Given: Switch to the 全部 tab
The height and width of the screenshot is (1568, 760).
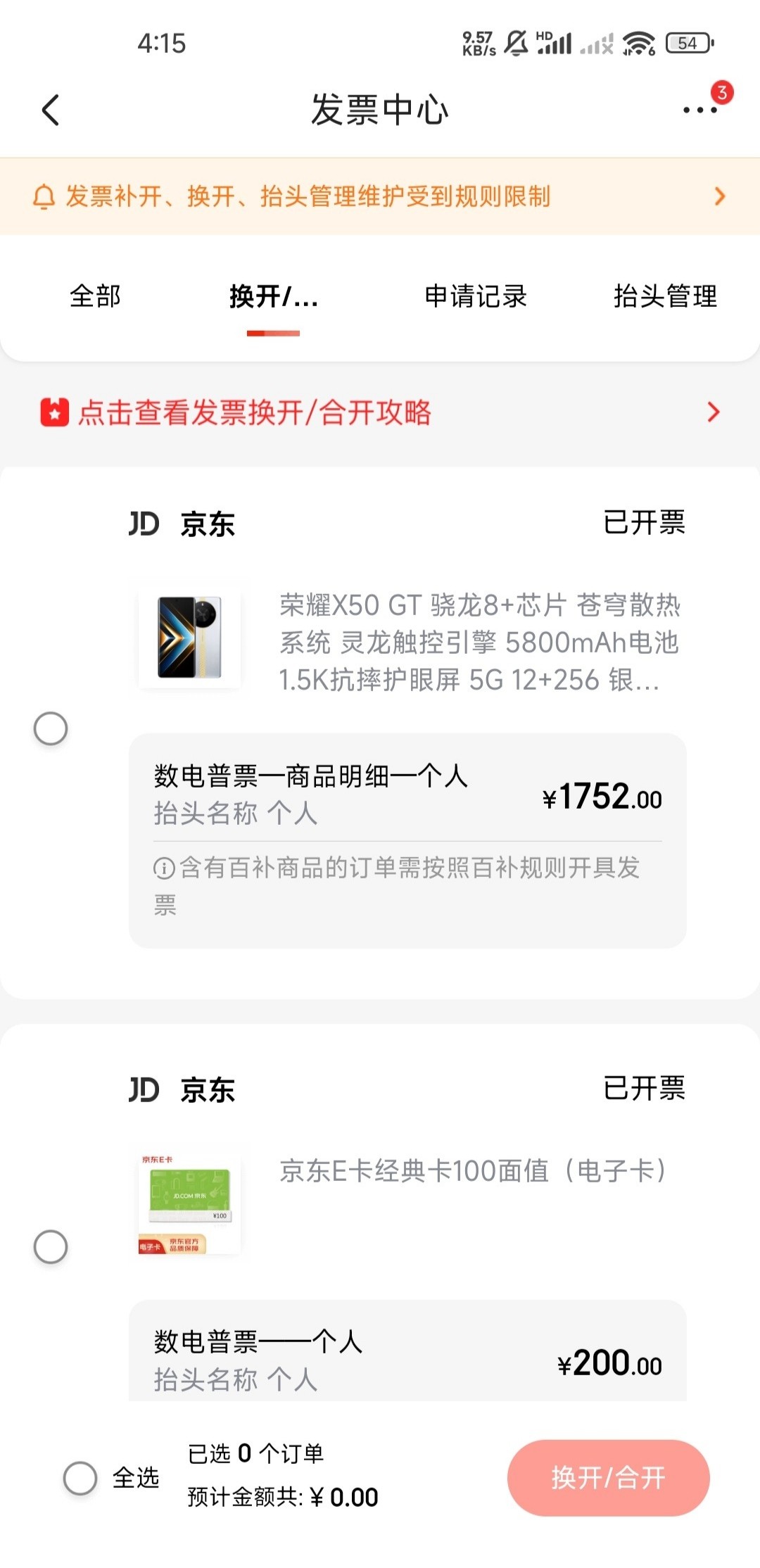Looking at the screenshot, I should [x=95, y=296].
